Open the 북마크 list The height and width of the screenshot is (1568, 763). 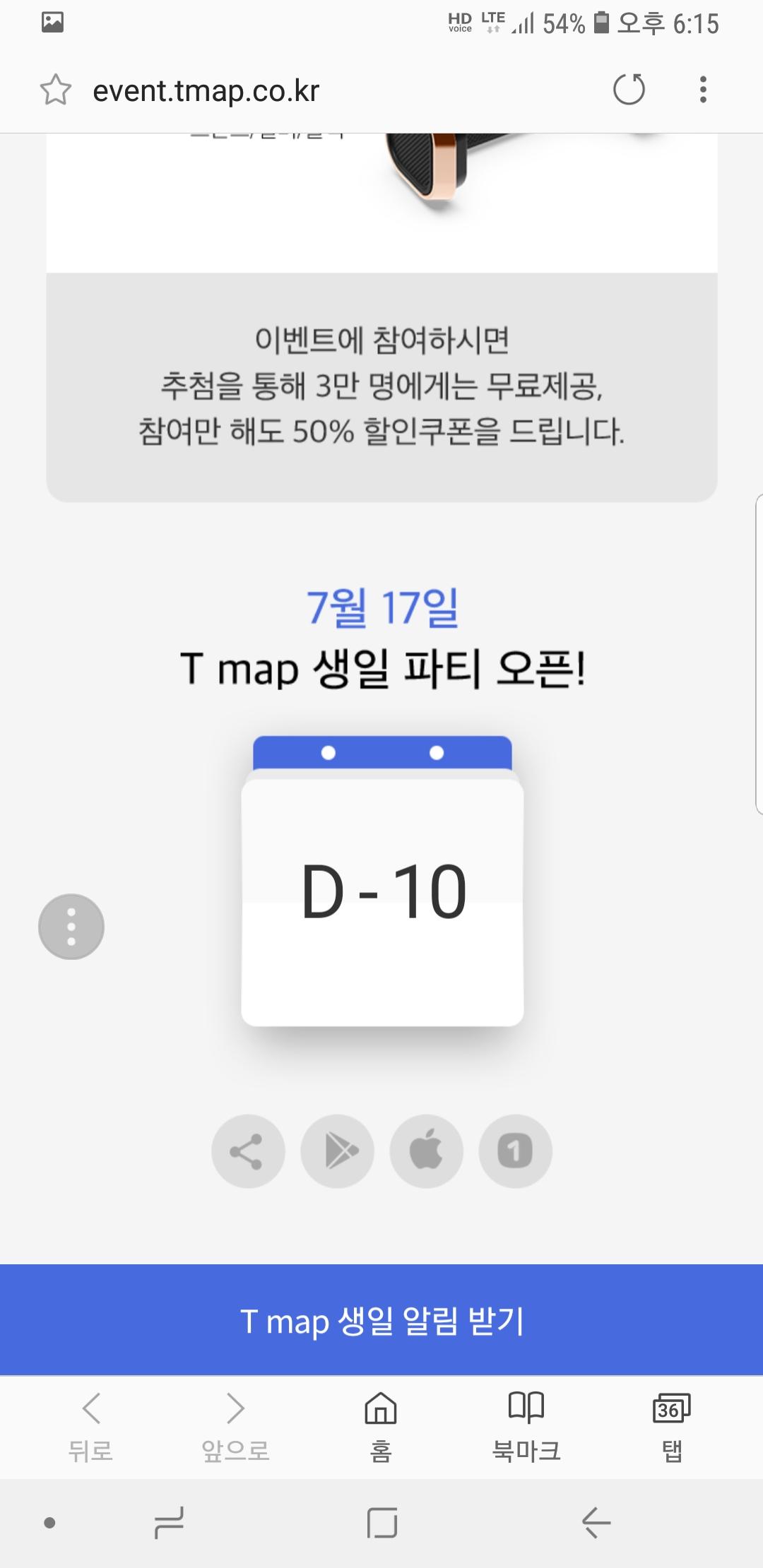pyautogui.click(x=526, y=1427)
